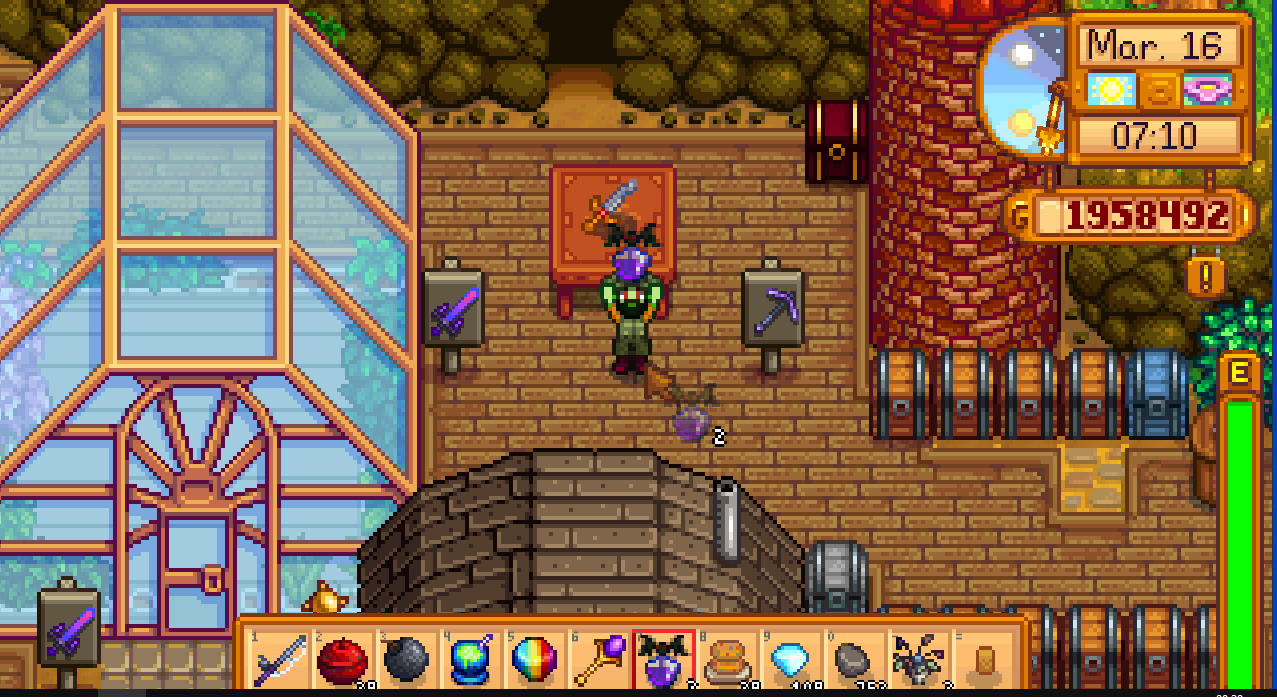Equip the golden scepter in slot 6
Image resolution: width=1277 pixels, height=697 pixels.
coord(598,660)
